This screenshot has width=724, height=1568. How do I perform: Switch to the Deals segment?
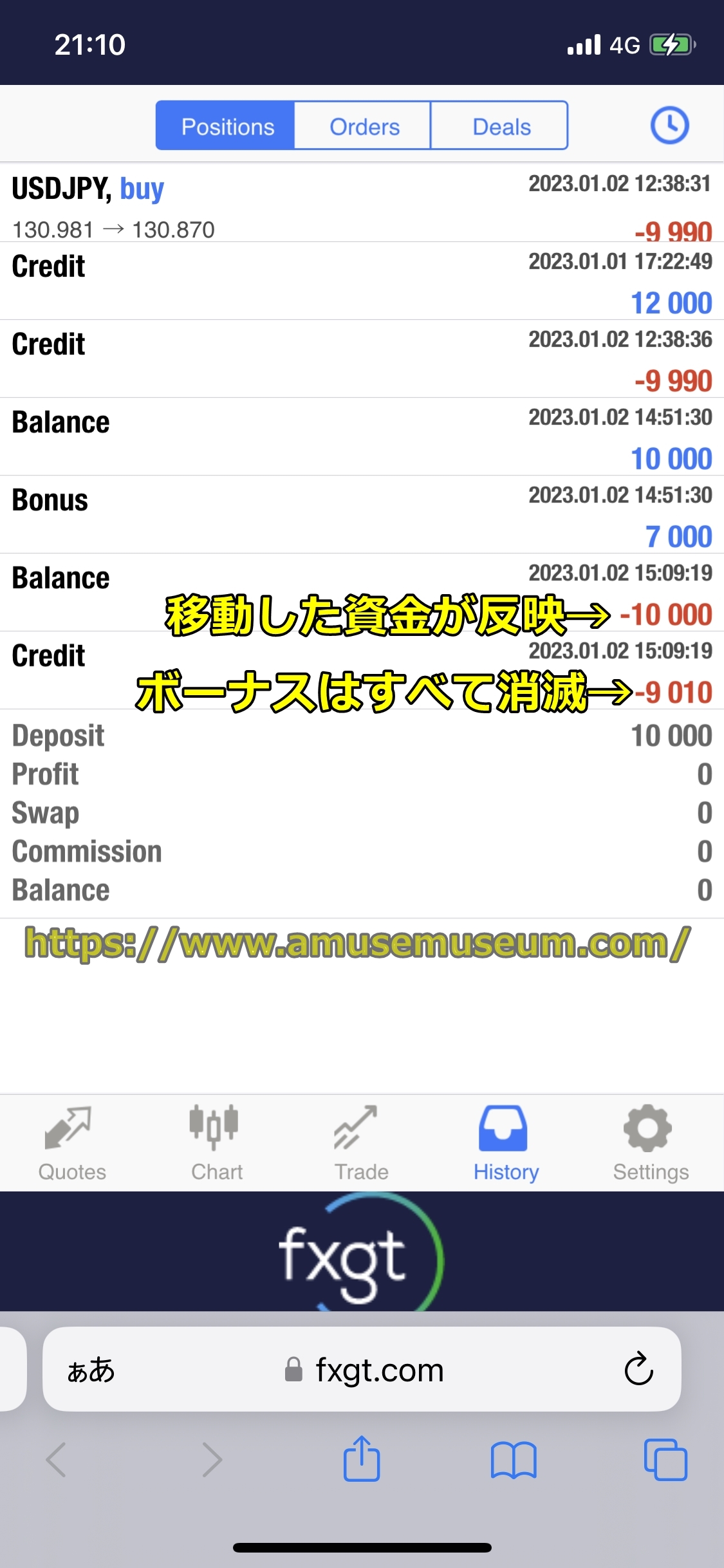(501, 126)
